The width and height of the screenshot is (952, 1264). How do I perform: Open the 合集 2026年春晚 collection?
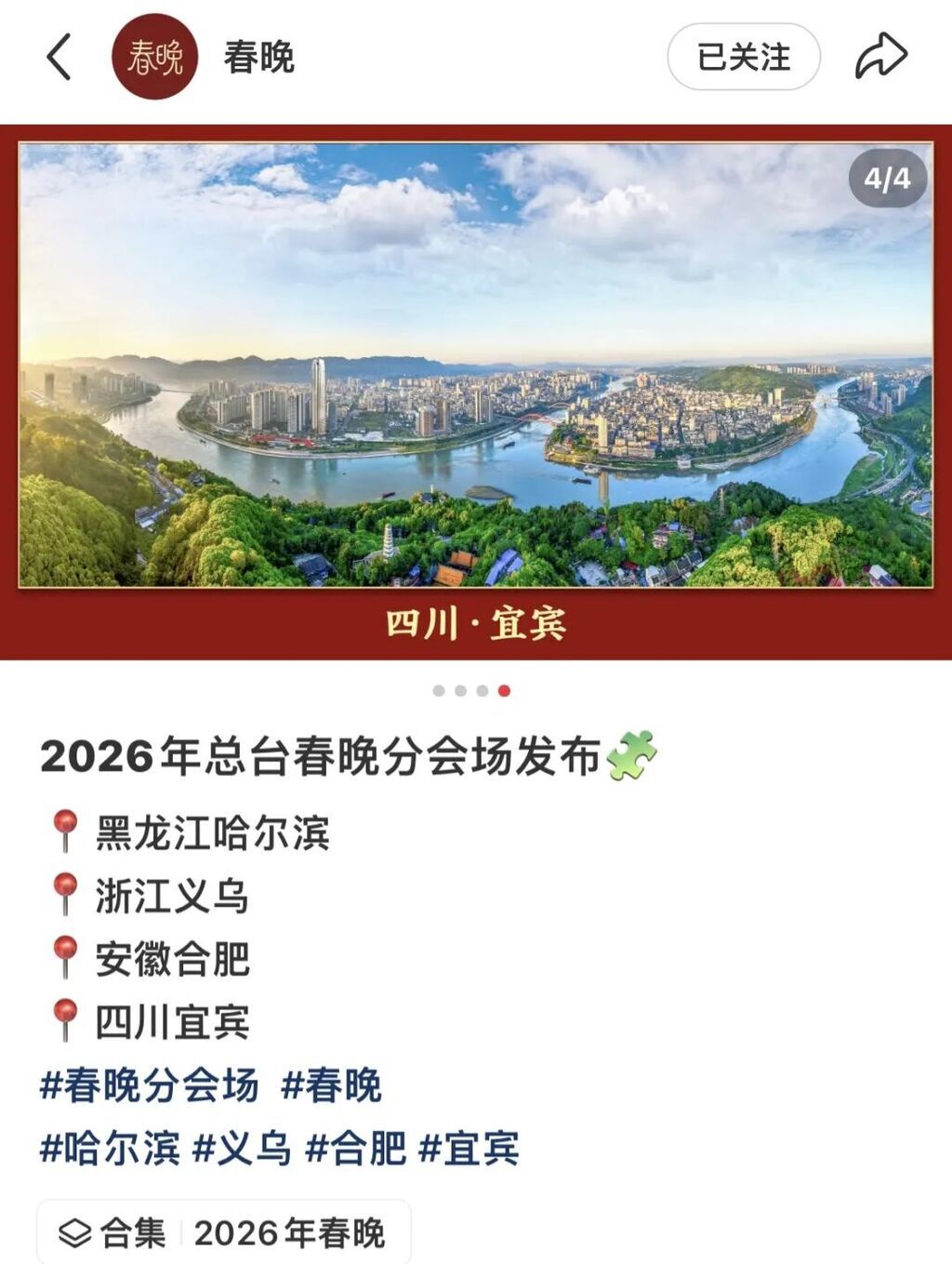point(223,1233)
